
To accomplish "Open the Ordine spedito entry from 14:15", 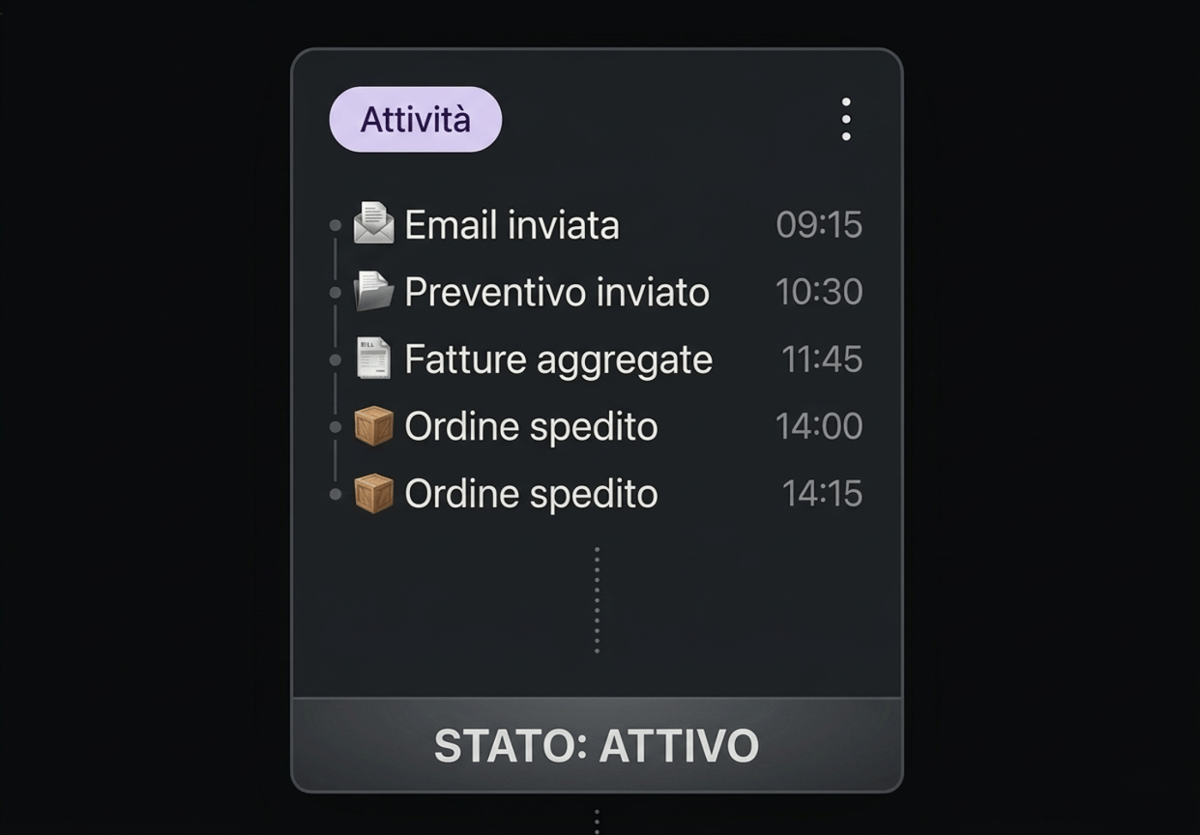I will pos(530,494).
